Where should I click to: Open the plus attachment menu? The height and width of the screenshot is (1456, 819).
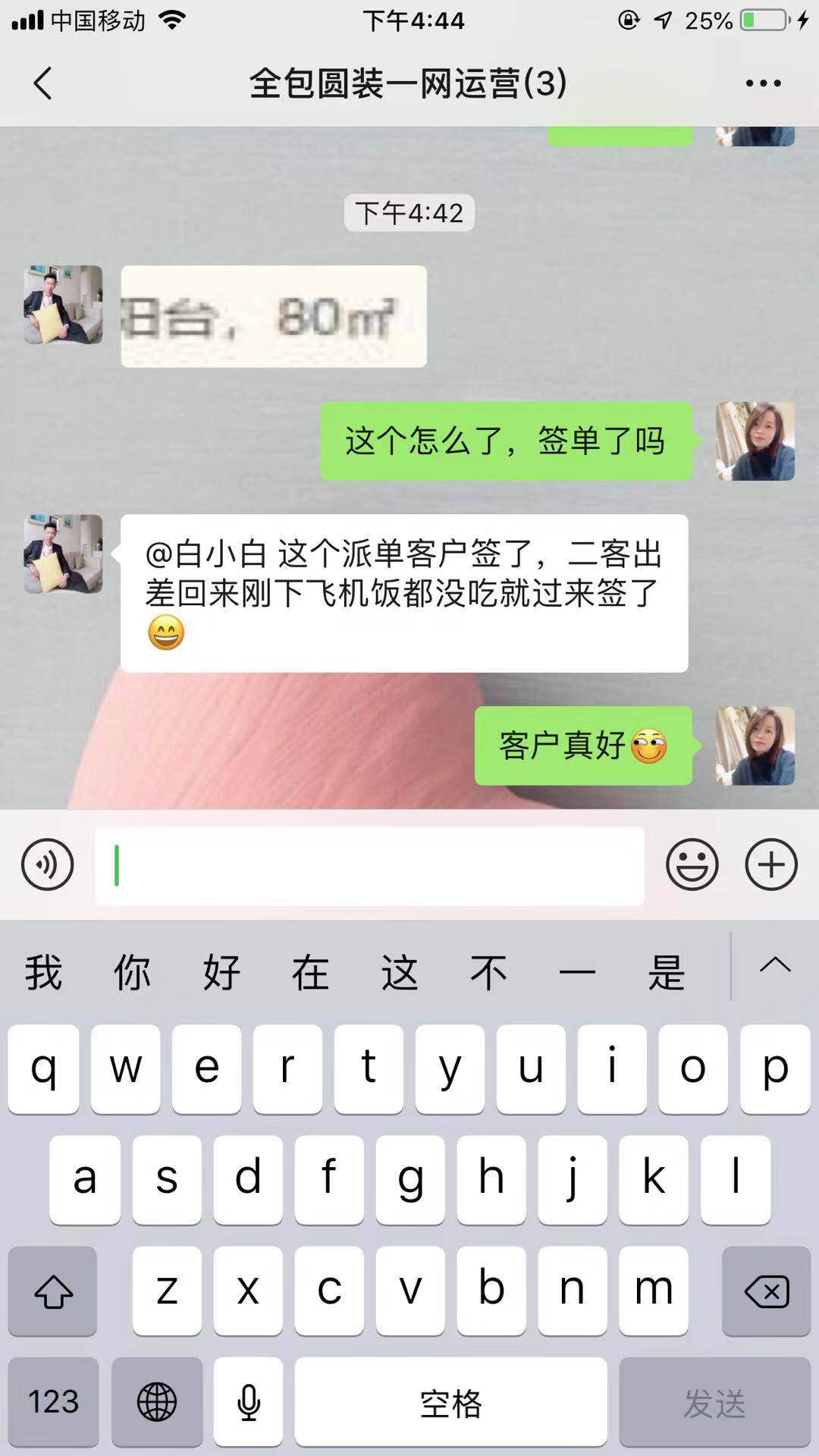click(x=771, y=864)
